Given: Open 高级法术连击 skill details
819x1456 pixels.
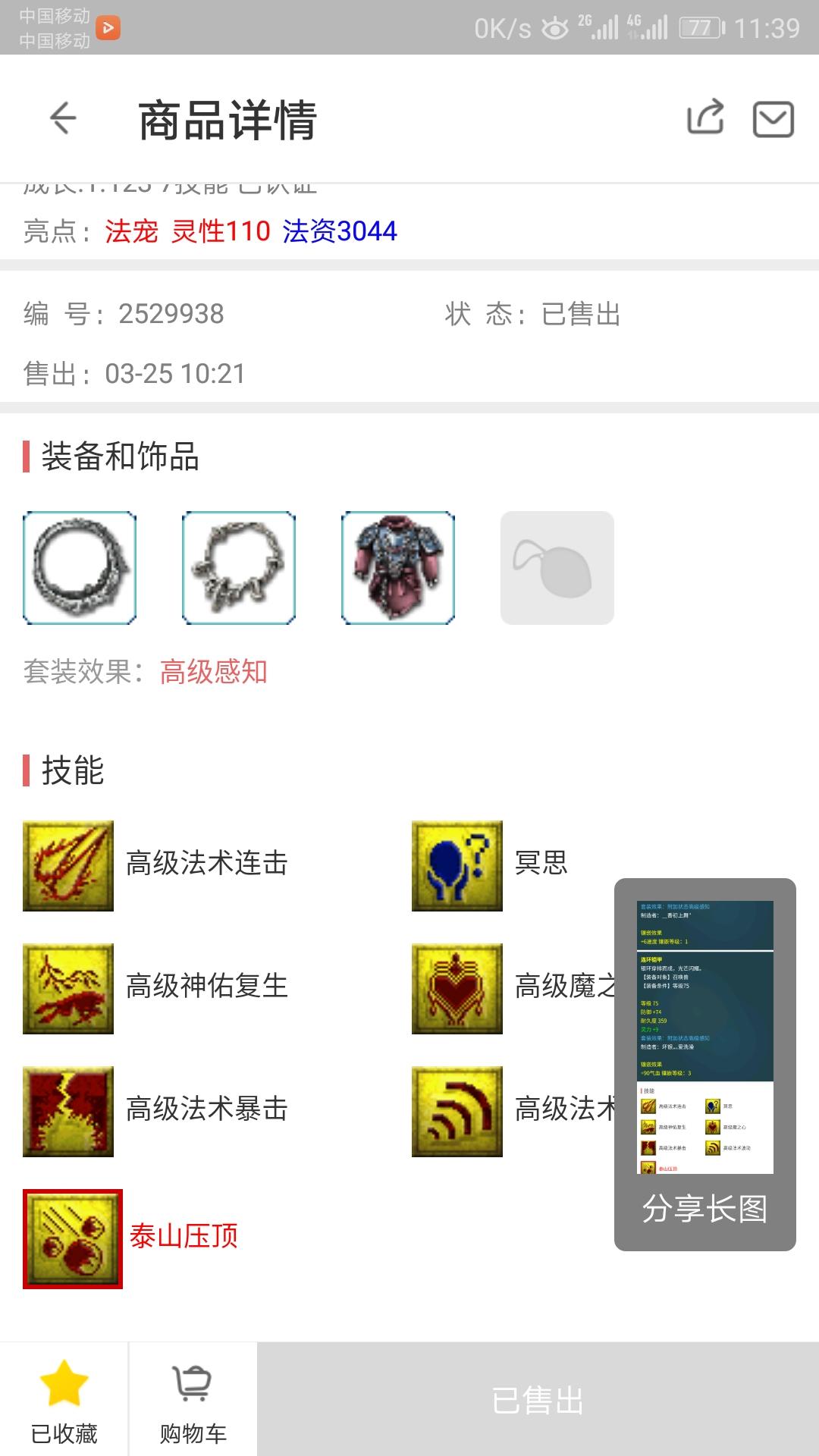Looking at the screenshot, I should pos(68,866).
